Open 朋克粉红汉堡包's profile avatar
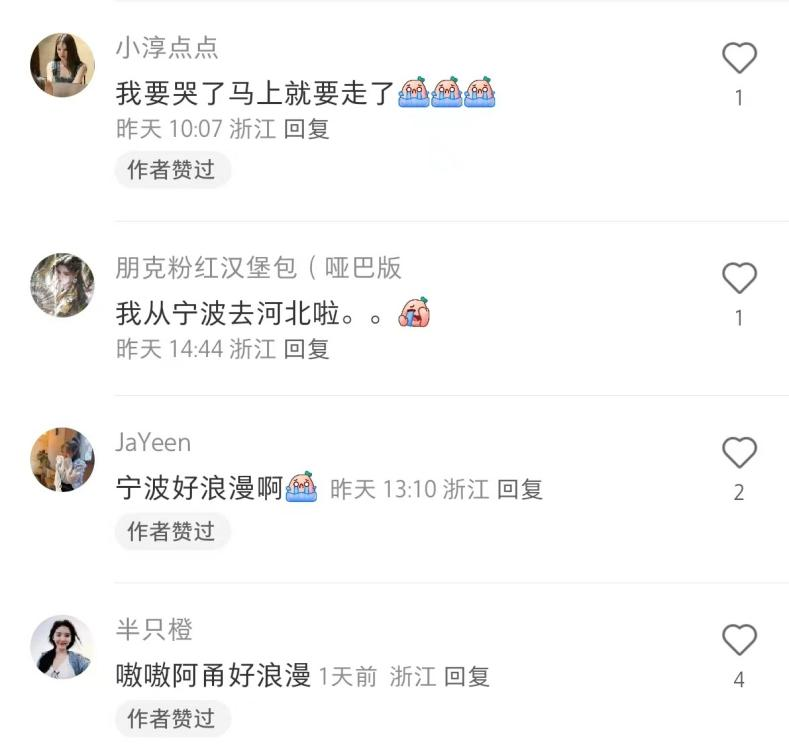Image resolution: width=789 pixels, height=745 pixels. pyautogui.click(x=62, y=285)
